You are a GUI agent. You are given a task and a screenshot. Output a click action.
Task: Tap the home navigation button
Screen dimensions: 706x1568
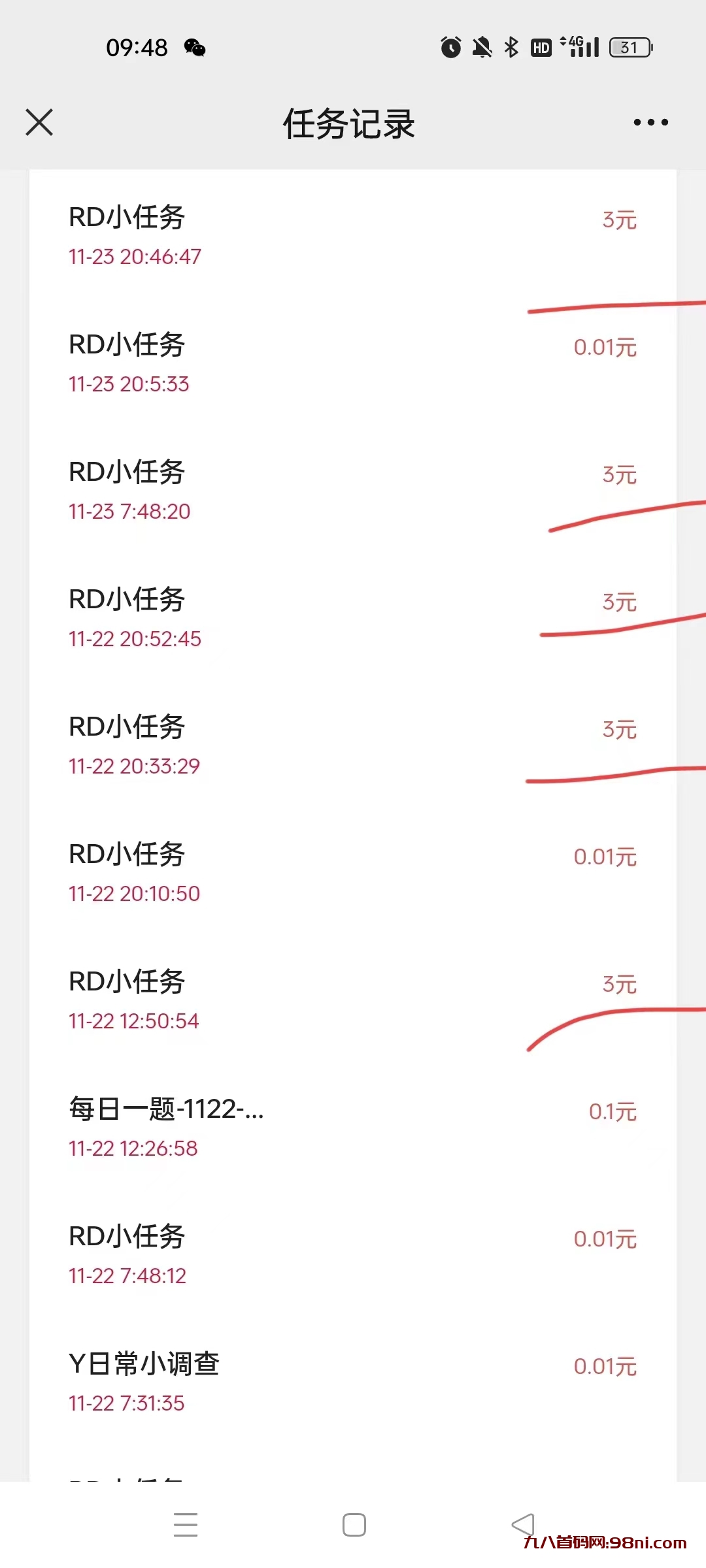(353, 1526)
